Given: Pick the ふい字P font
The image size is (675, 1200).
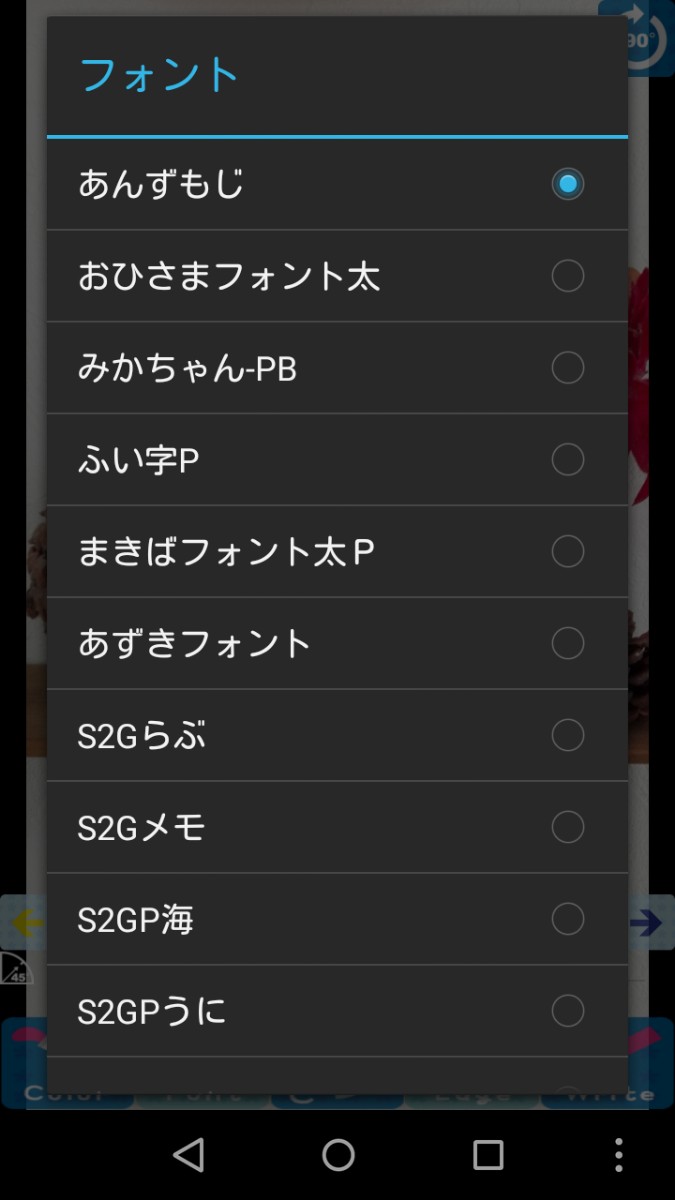Looking at the screenshot, I should 337,460.
